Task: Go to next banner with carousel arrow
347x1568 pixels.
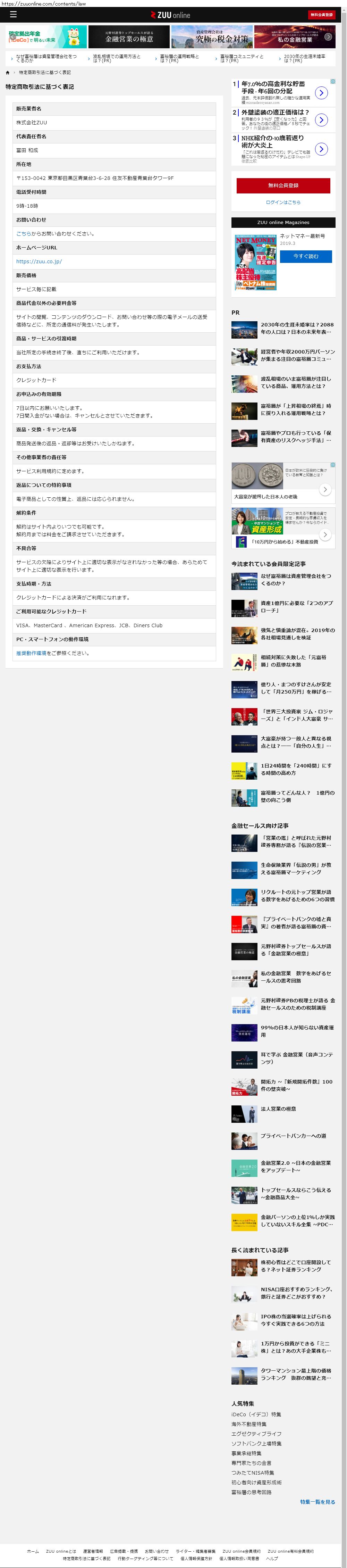Action: pyautogui.click(x=328, y=37)
